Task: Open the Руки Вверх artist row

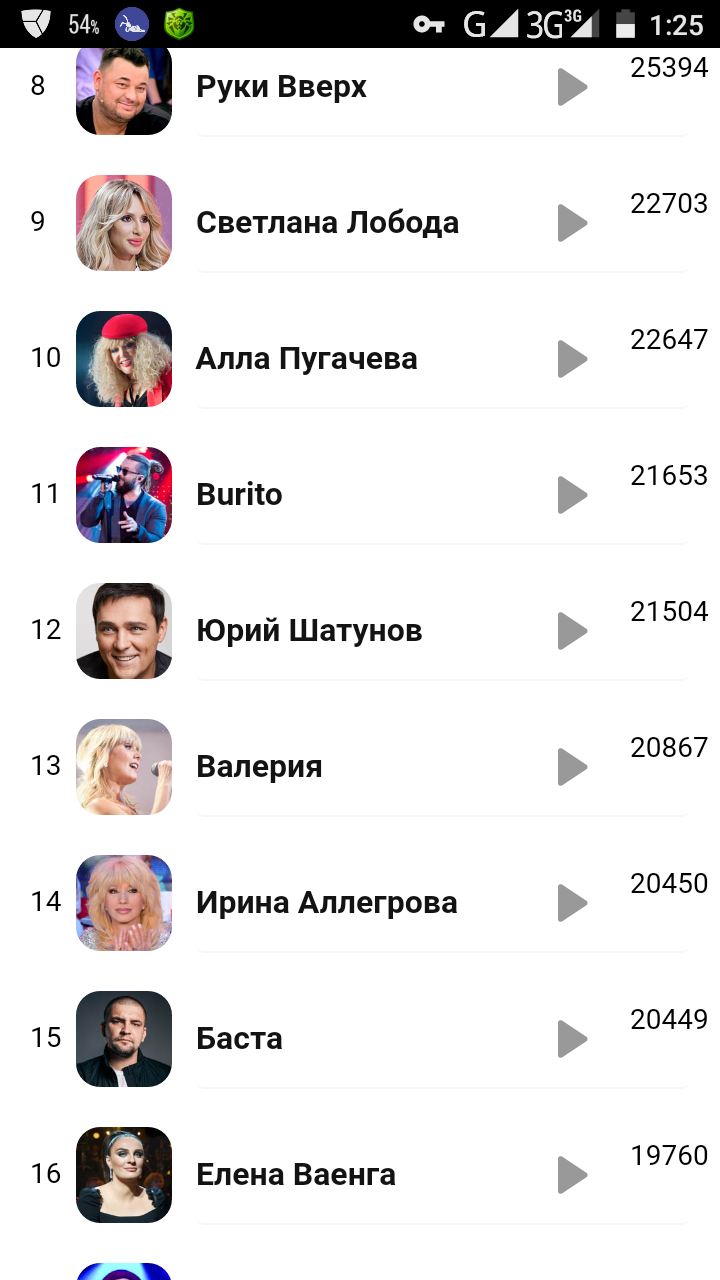Action: 281,87
